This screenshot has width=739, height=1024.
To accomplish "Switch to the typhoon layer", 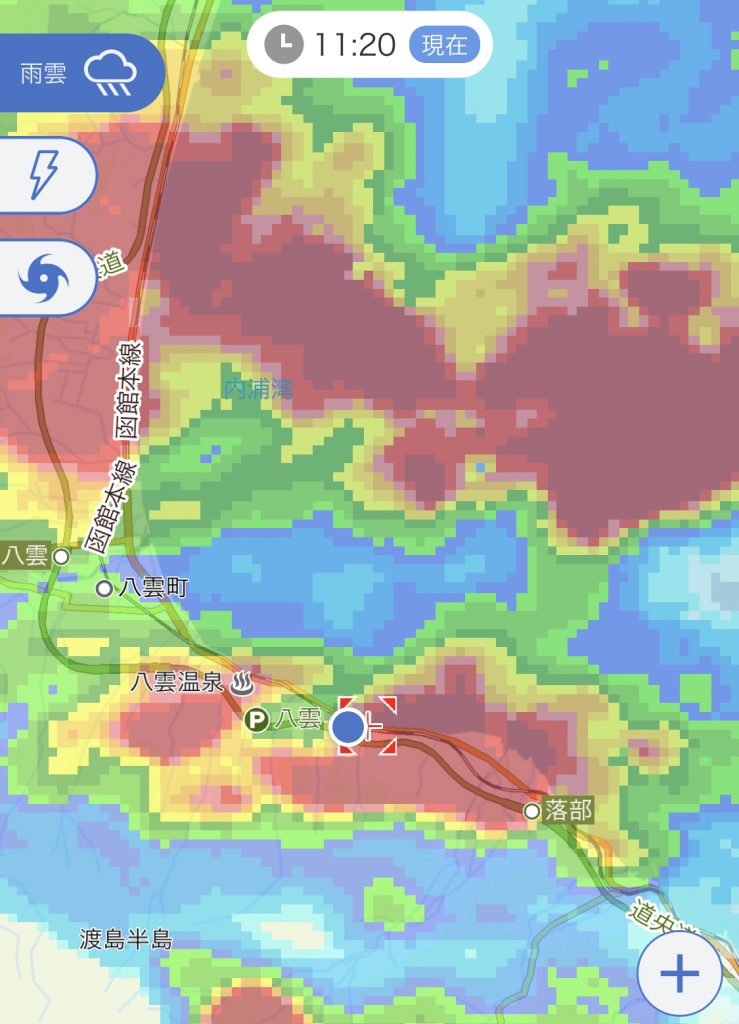I will 44,277.
